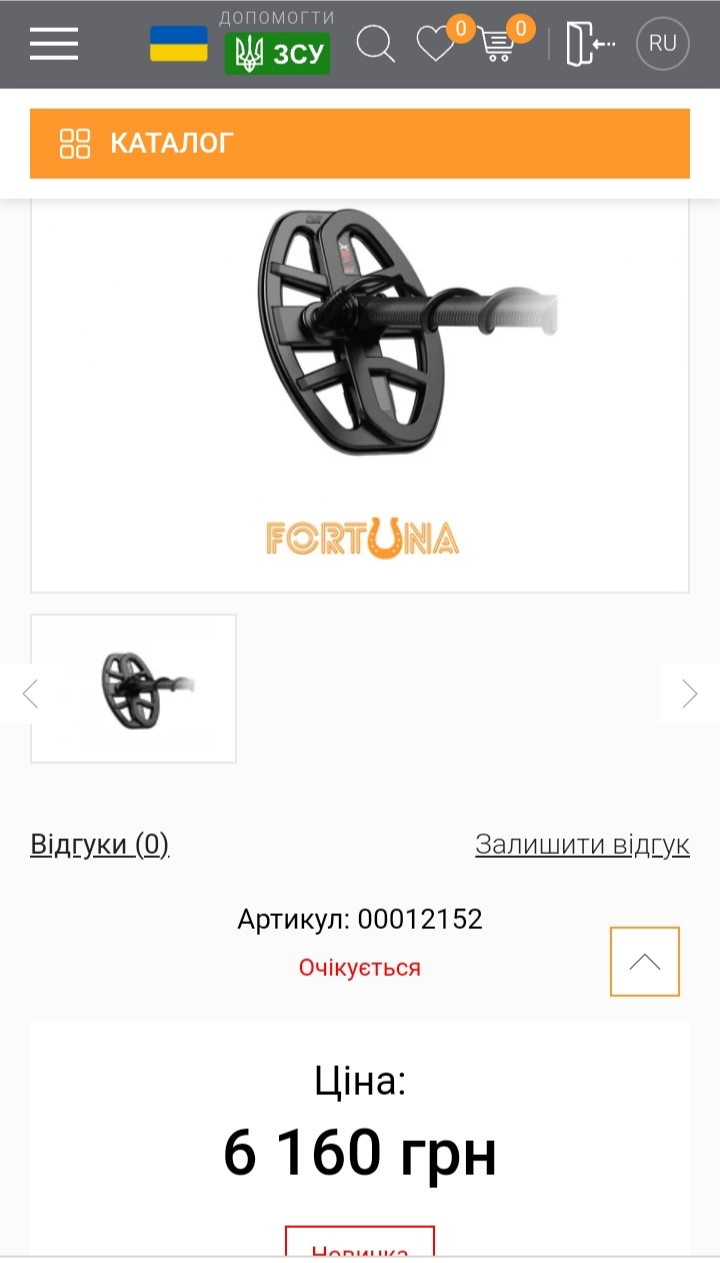Switch language to RU
This screenshot has height=1263, width=720.
(x=663, y=43)
